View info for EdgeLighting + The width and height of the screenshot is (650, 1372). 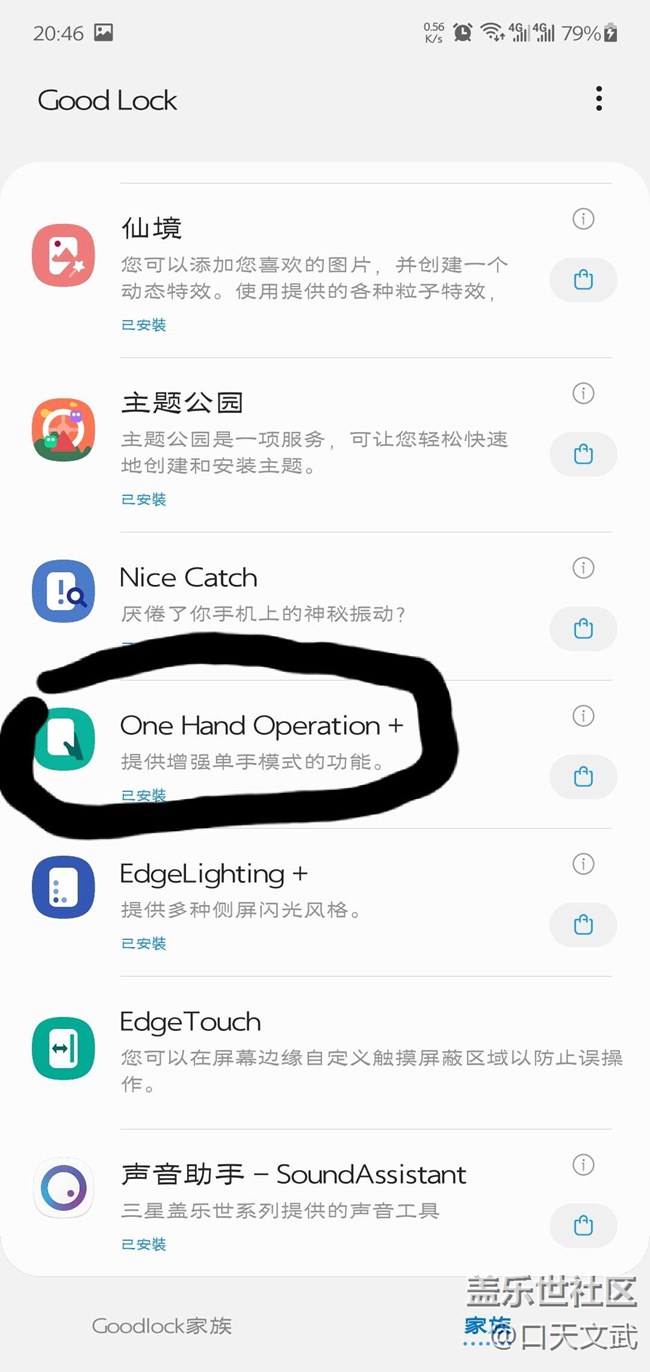pyautogui.click(x=583, y=863)
